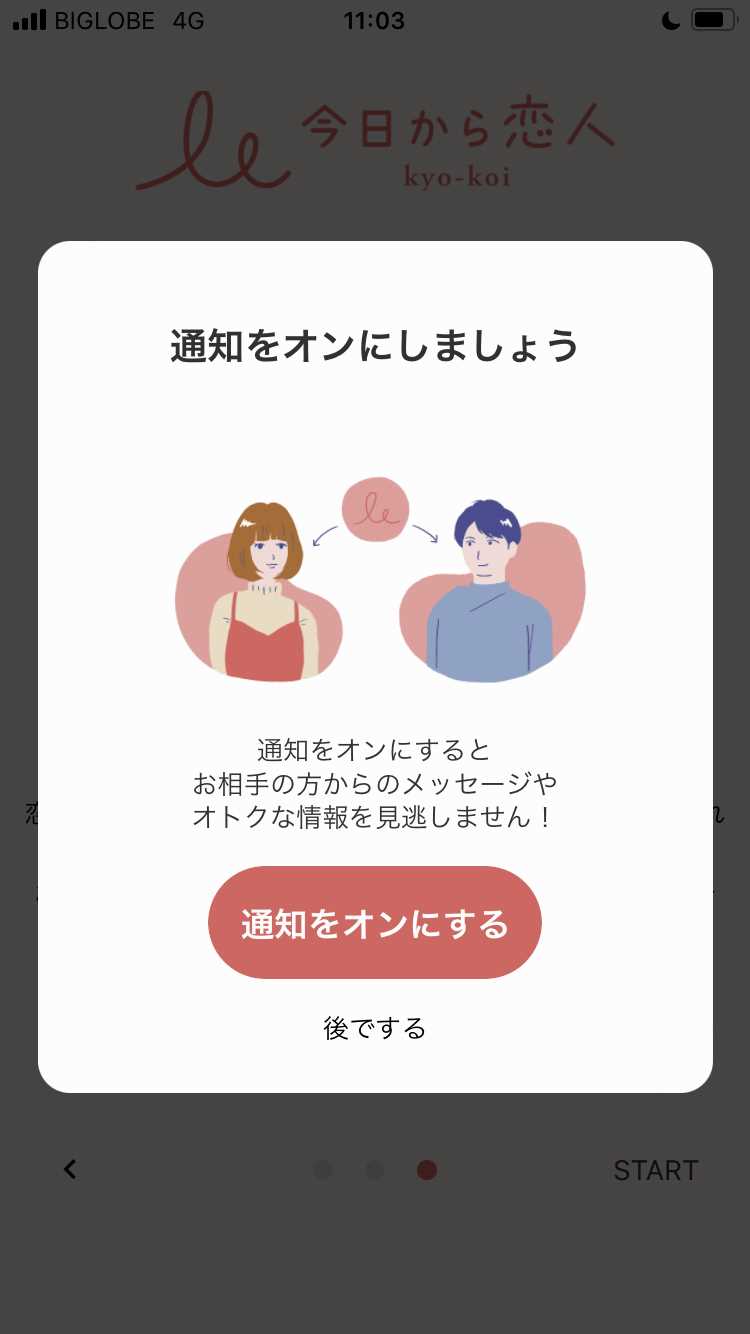Select the first pager dot
This screenshot has height=1334, width=750.
[x=323, y=1169]
